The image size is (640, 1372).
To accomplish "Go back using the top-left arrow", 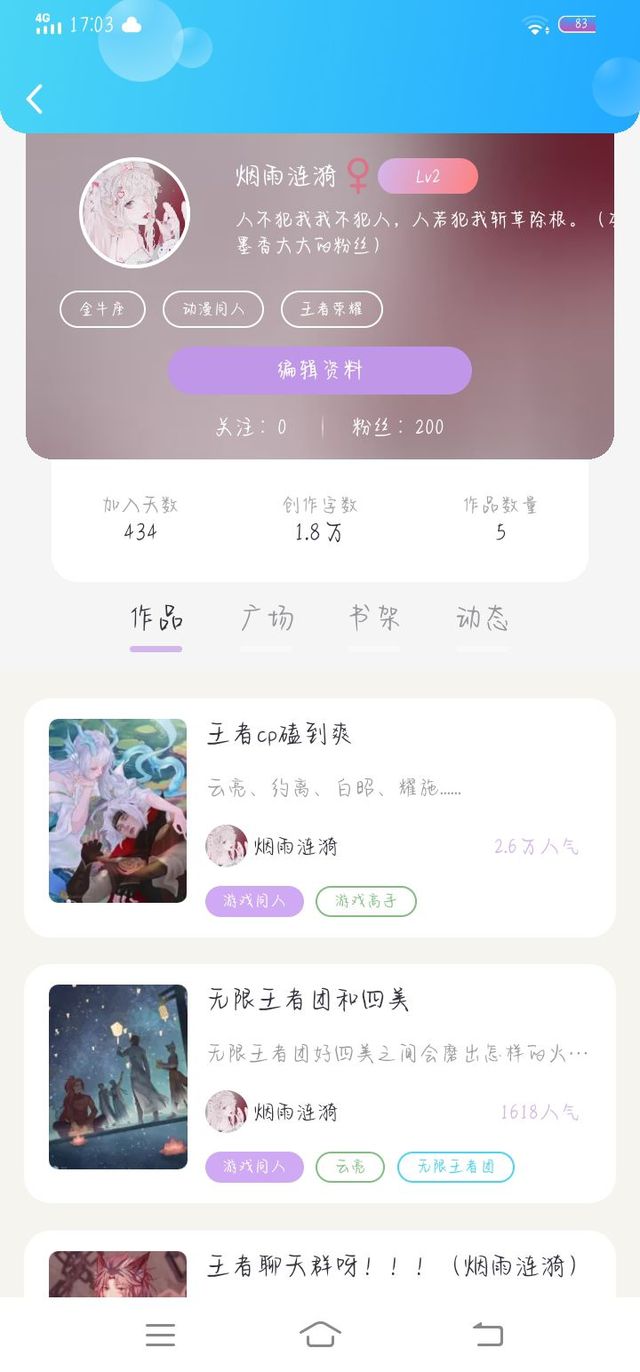I will pos(35,98).
